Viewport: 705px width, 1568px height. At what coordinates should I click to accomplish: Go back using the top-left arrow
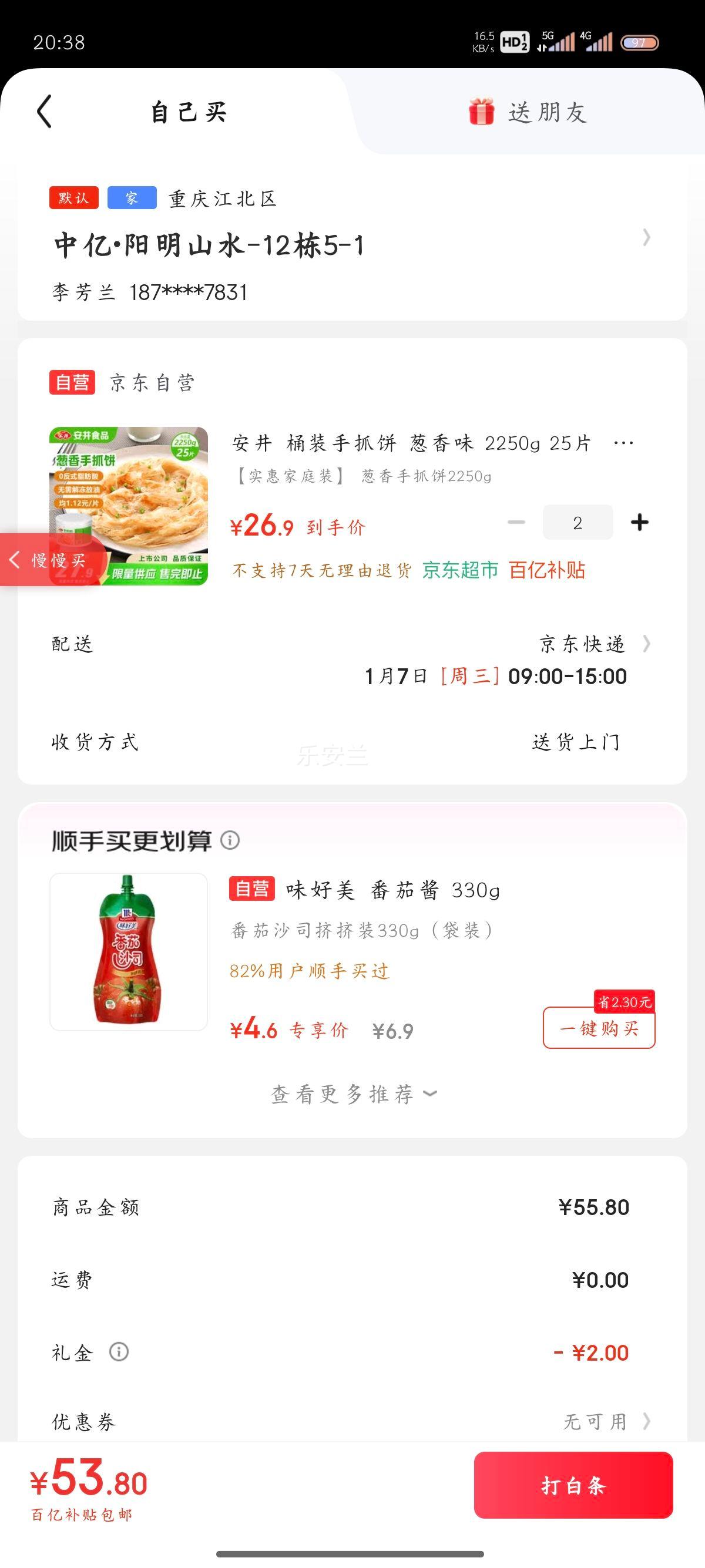pyautogui.click(x=45, y=112)
